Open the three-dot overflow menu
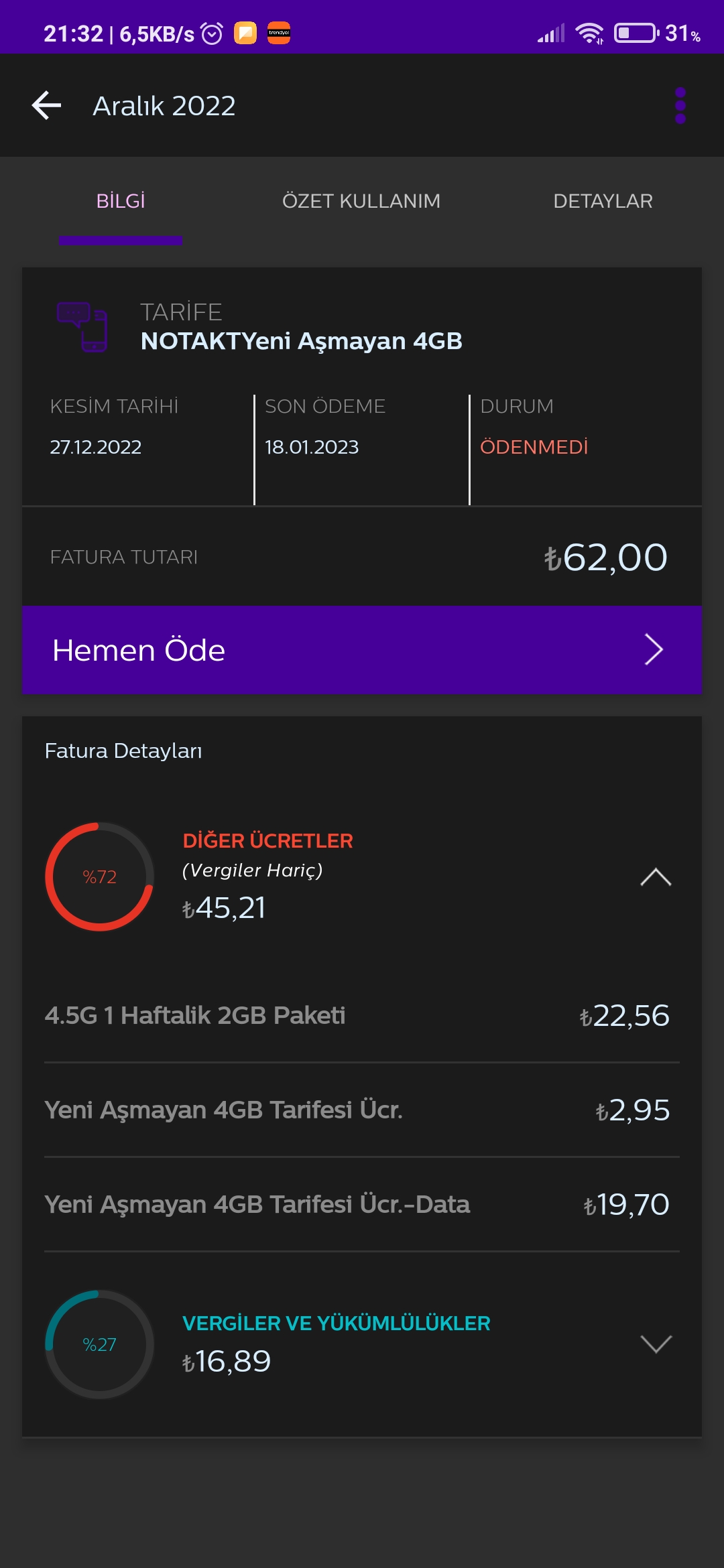Image resolution: width=724 pixels, height=1568 pixels. pos(680,106)
